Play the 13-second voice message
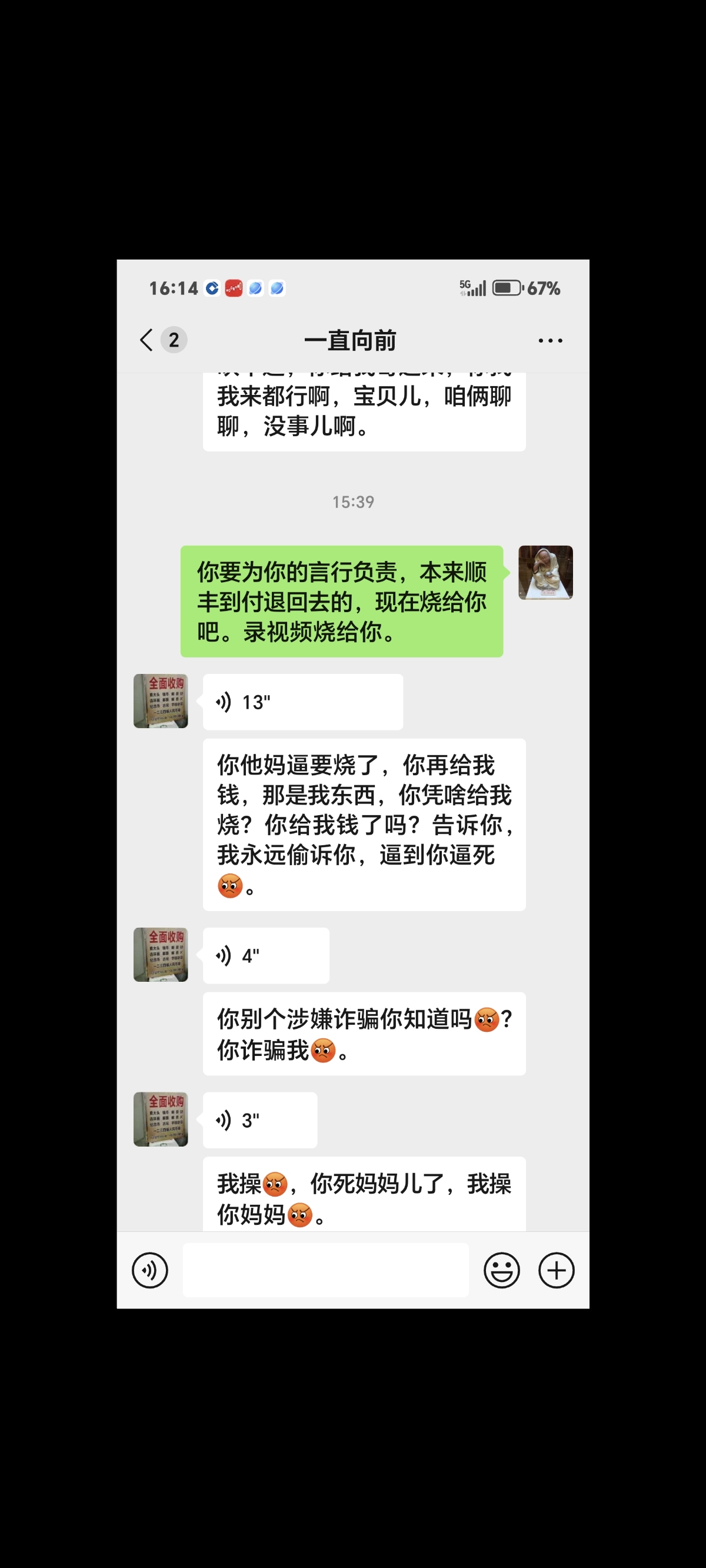 302,702
